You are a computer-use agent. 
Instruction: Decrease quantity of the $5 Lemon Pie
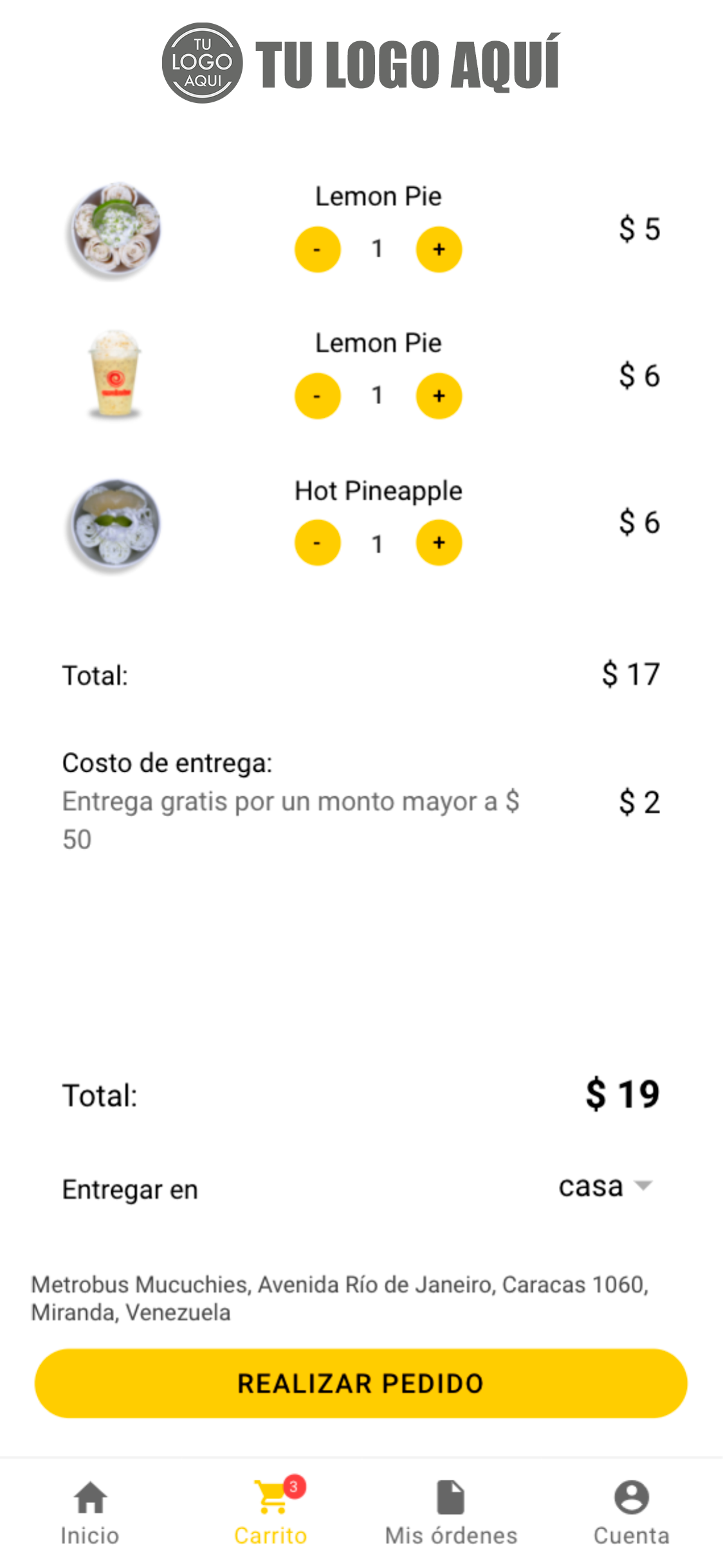pyautogui.click(x=317, y=250)
